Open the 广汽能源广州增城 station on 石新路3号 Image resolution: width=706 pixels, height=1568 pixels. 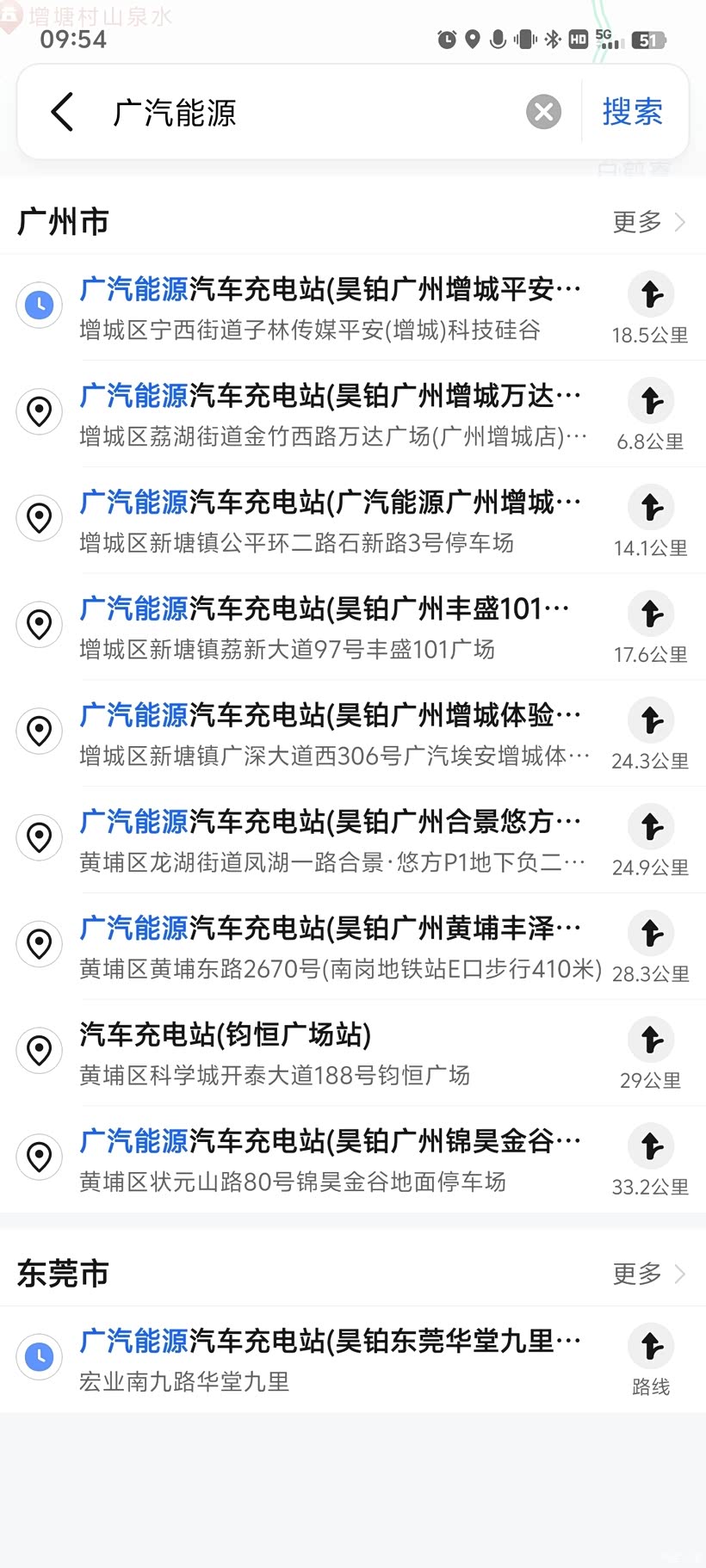pyautogui.click(x=331, y=520)
